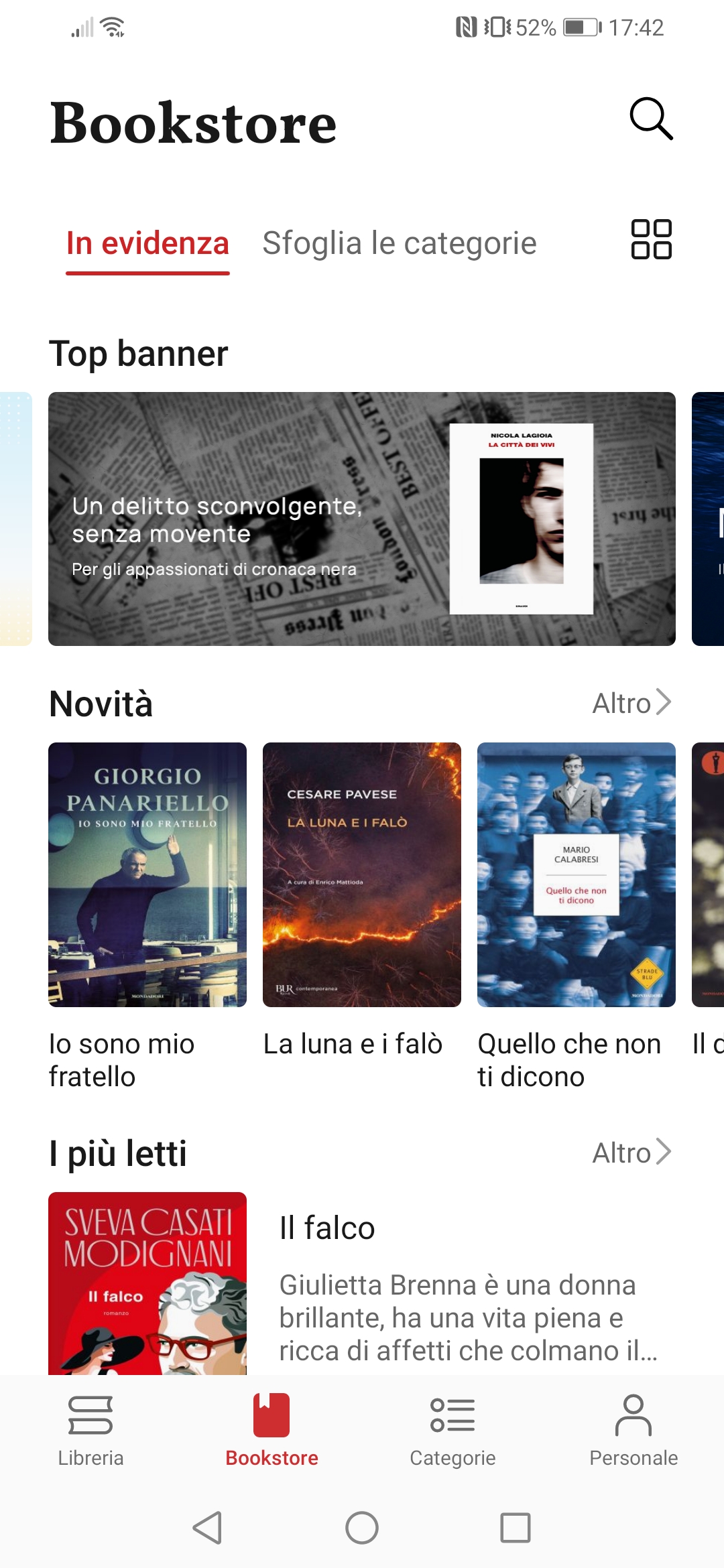Viewport: 724px width, 1568px height.
Task: Open the book Quello che non ti dicono
Action: coord(576,874)
